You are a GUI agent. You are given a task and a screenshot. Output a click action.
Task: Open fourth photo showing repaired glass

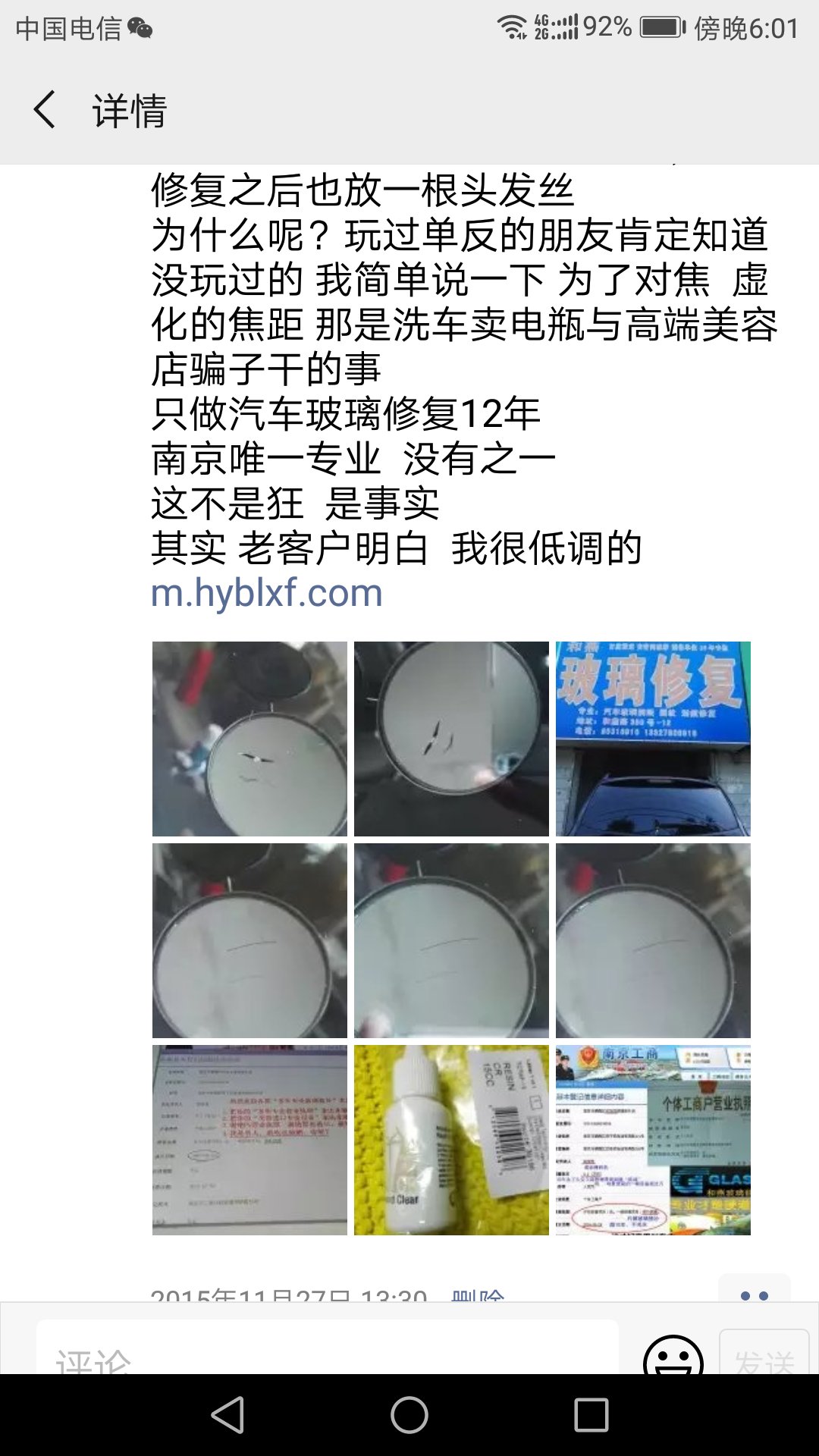249,940
